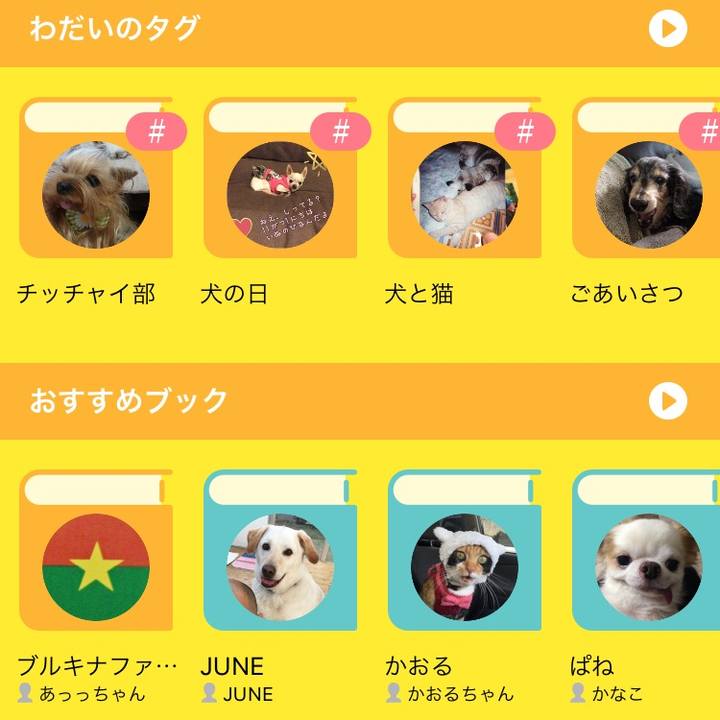View the かおる book by かおるちゃん
720x720 pixels.
pyautogui.click(x=464, y=567)
